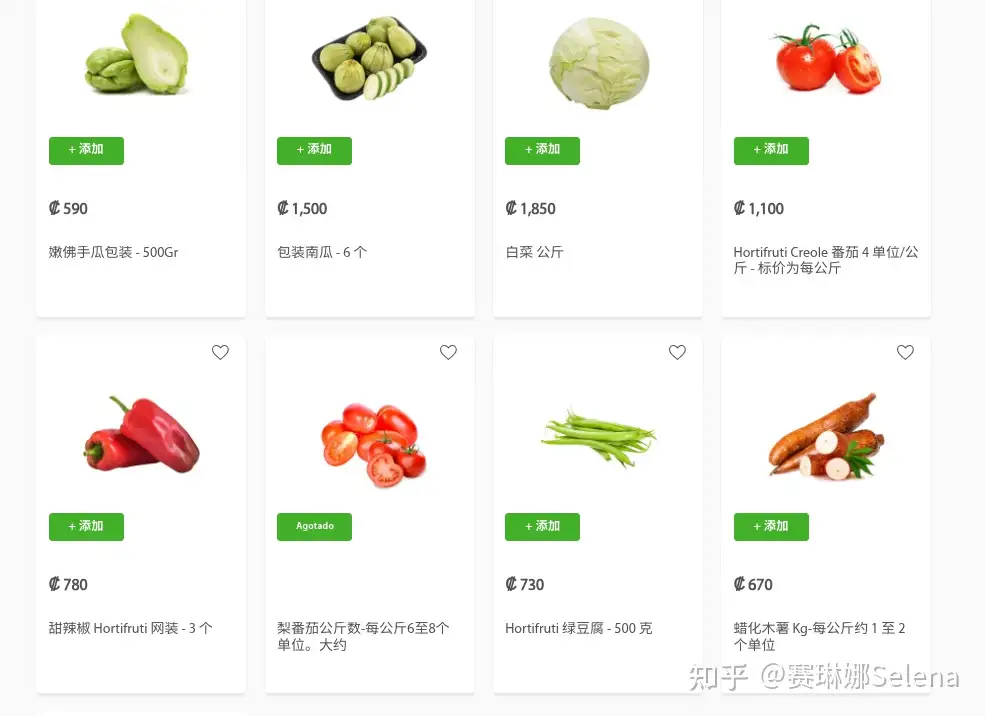
Task: Add Hortifruti 绿豆腐 500 克 to cart
Action: [x=542, y=526]
